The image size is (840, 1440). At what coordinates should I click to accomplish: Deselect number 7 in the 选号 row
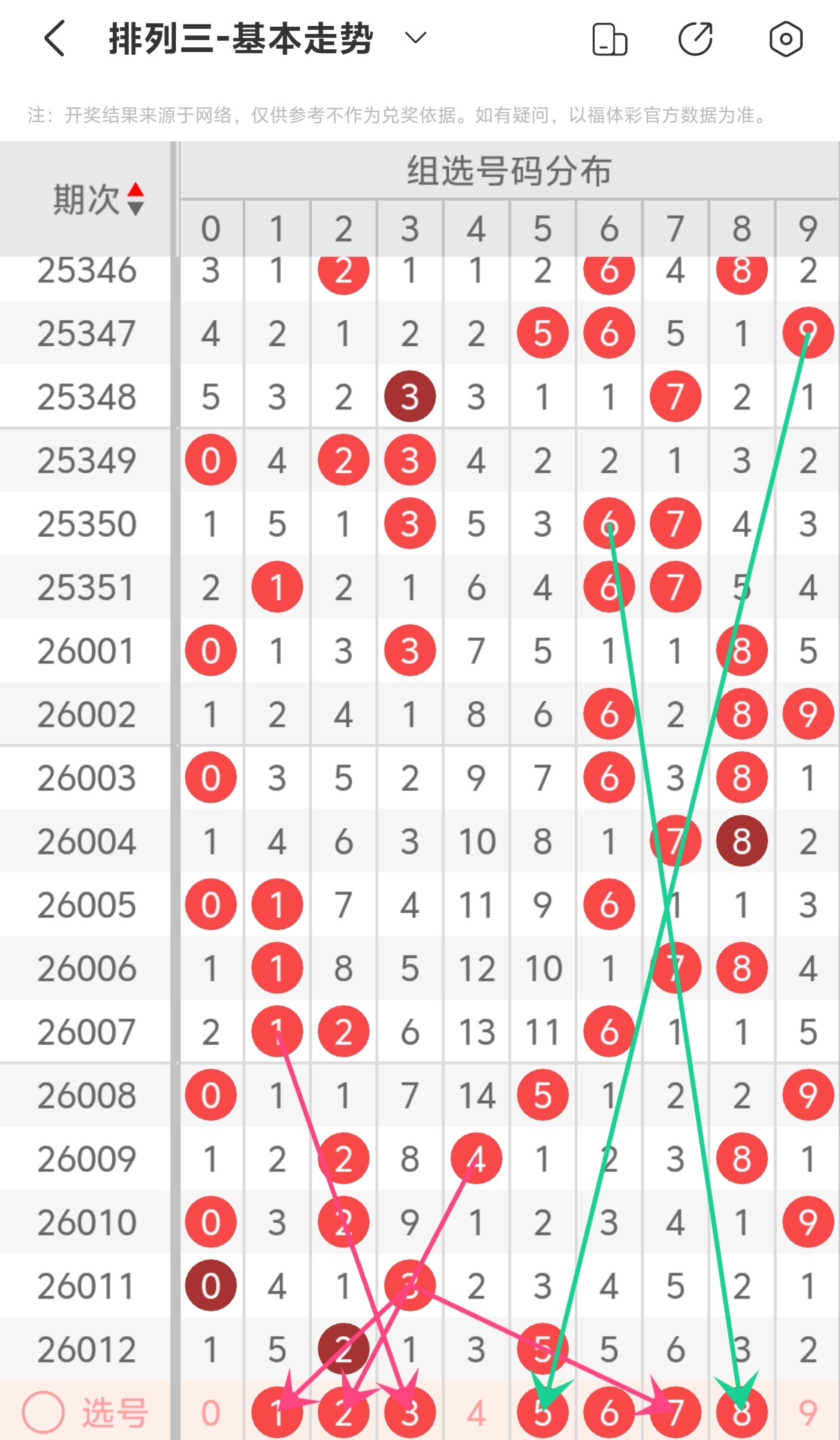pyautogui.click(x=675, y=1413)
